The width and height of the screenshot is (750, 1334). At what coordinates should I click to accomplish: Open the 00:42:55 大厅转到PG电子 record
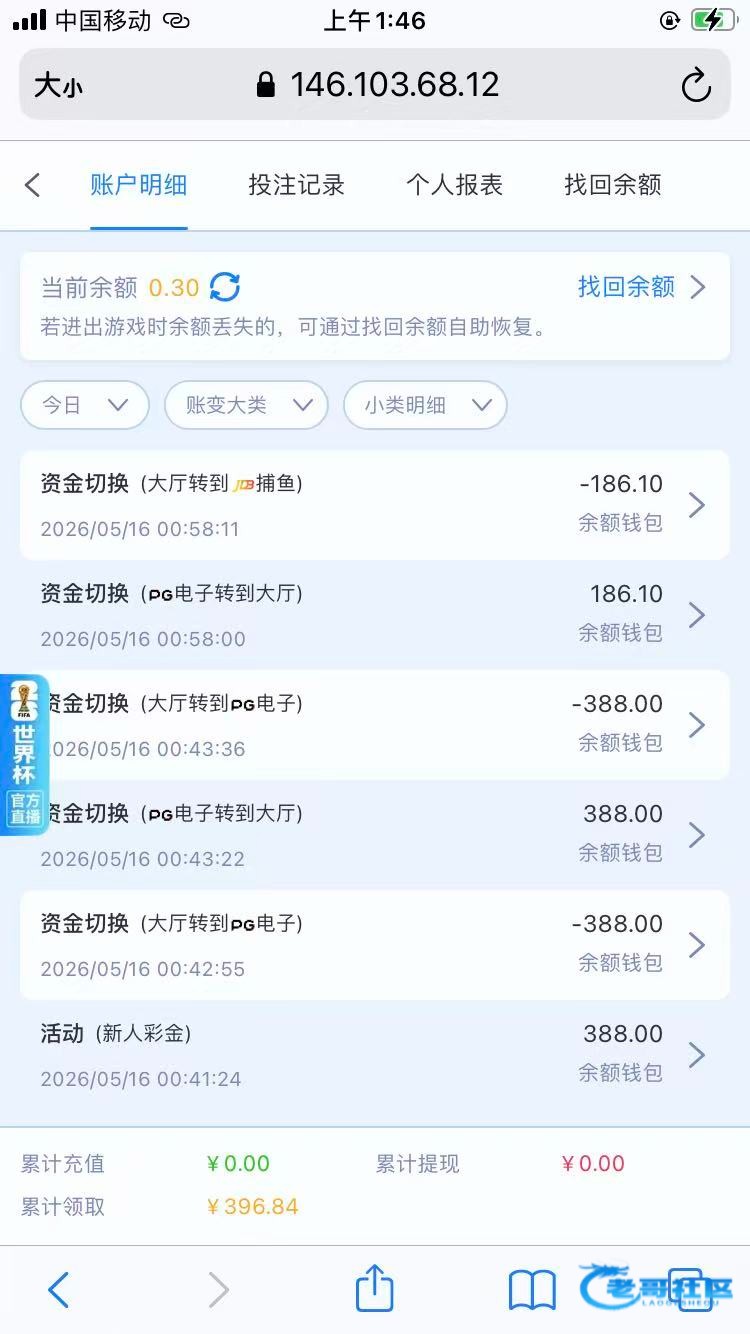(375, 945)
